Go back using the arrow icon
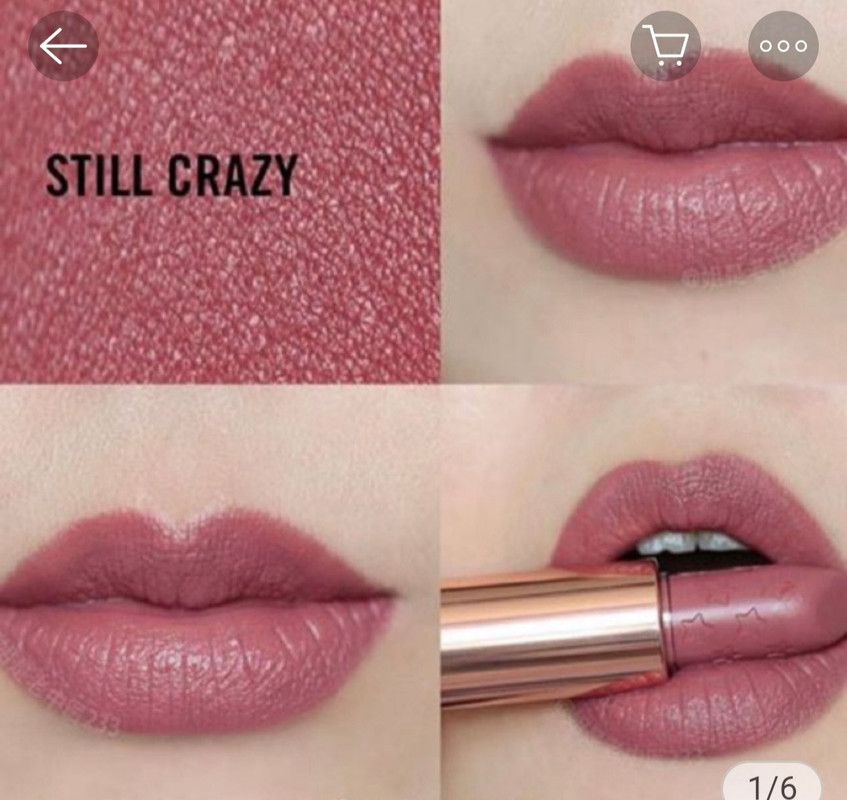847x800 pixels. [x=63, y=46]
